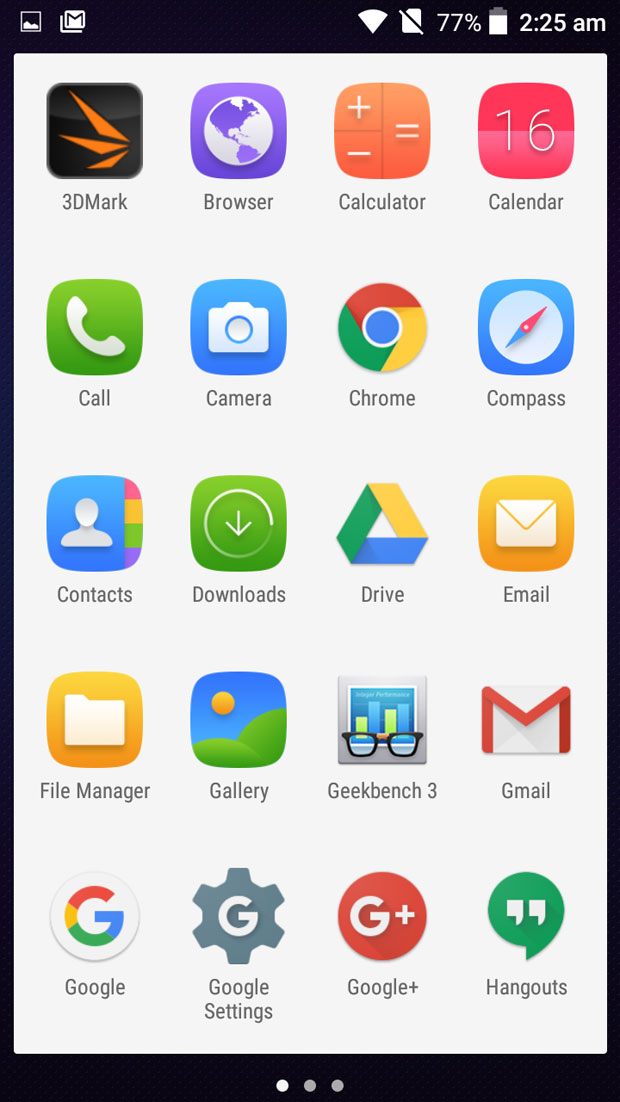Open Google Settings

tap(239, 916)
